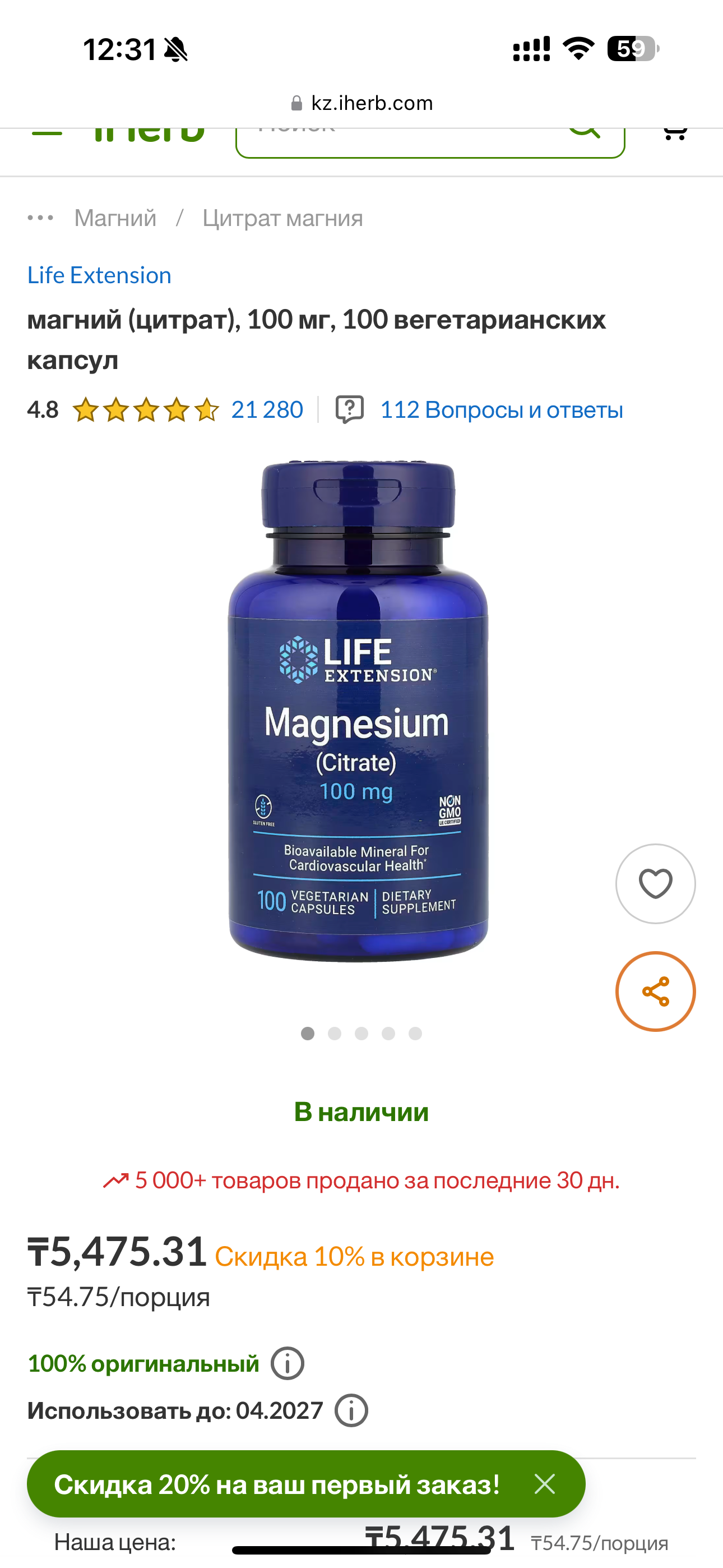Go to the Магний category

(115, 218)
